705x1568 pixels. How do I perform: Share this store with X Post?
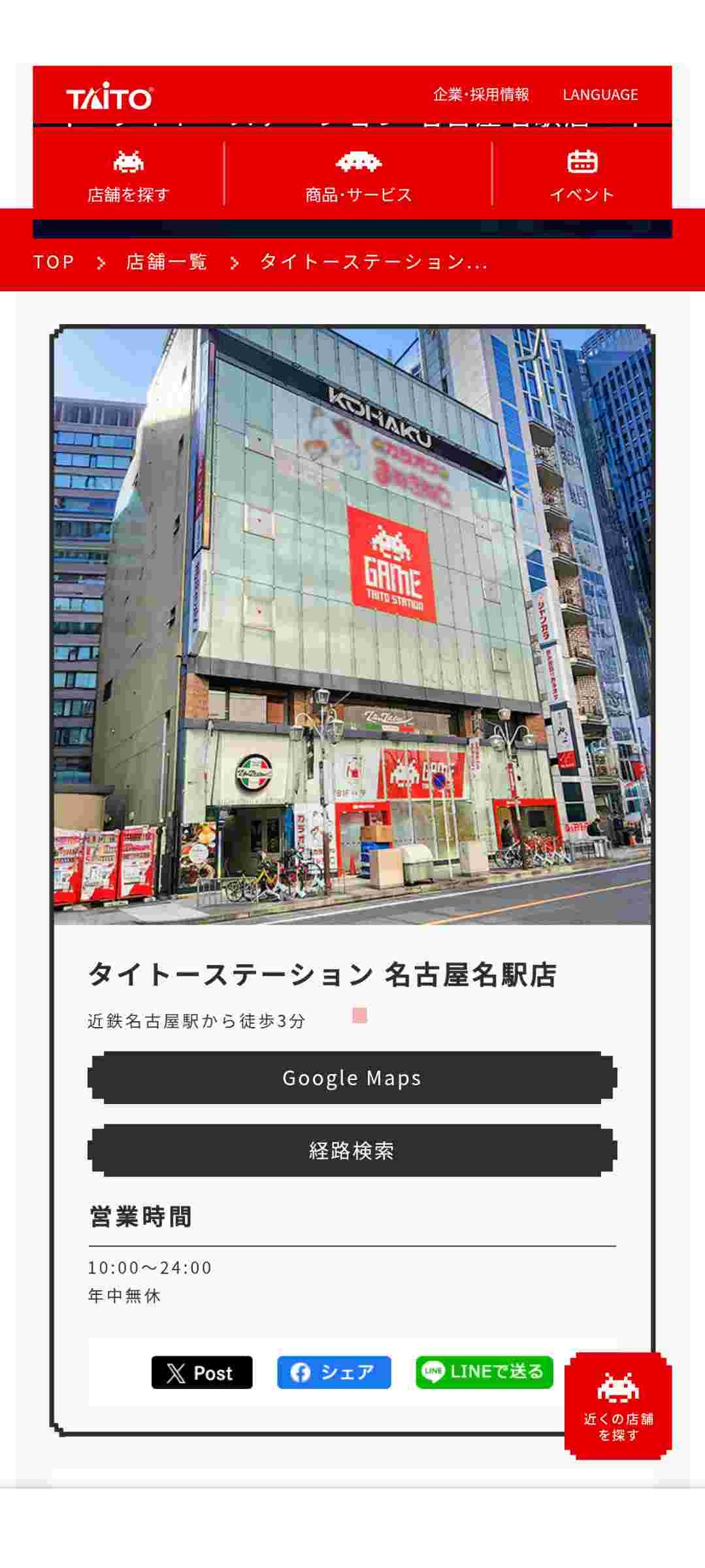(202, 1372)
